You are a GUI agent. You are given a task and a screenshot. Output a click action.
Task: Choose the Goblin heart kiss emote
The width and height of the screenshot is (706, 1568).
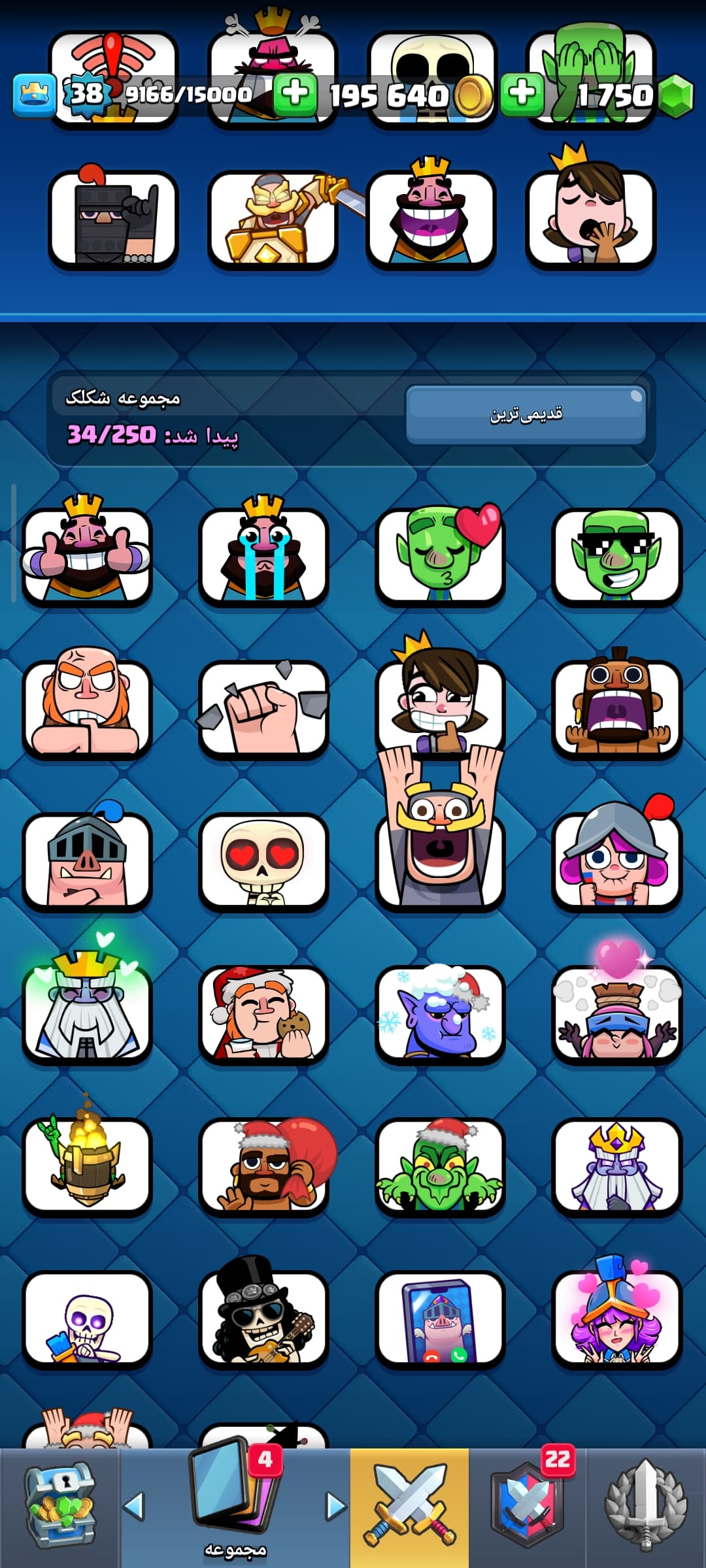[440, 555]
